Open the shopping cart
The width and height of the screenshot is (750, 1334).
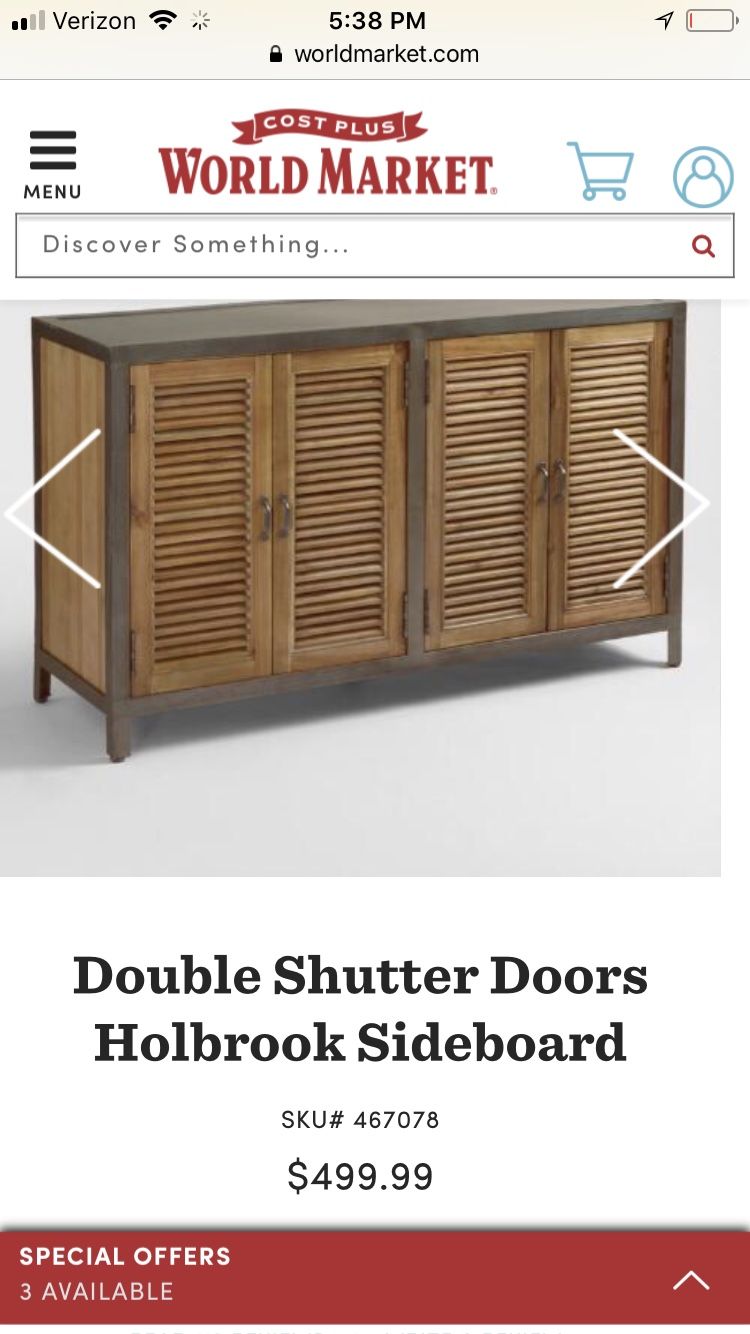pyautogui.click(x=600, y=171)
